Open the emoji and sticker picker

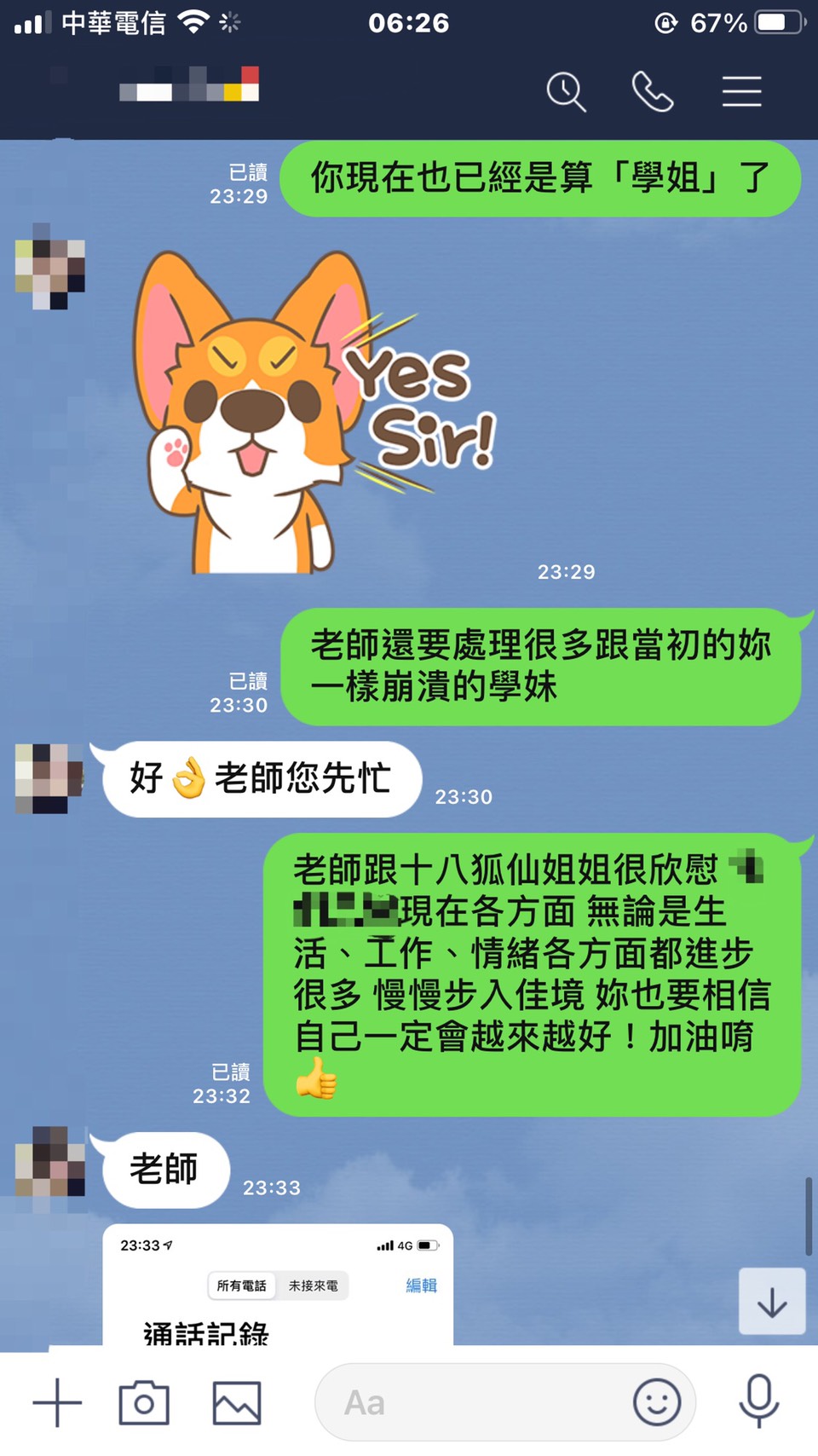coord(656,1402)
